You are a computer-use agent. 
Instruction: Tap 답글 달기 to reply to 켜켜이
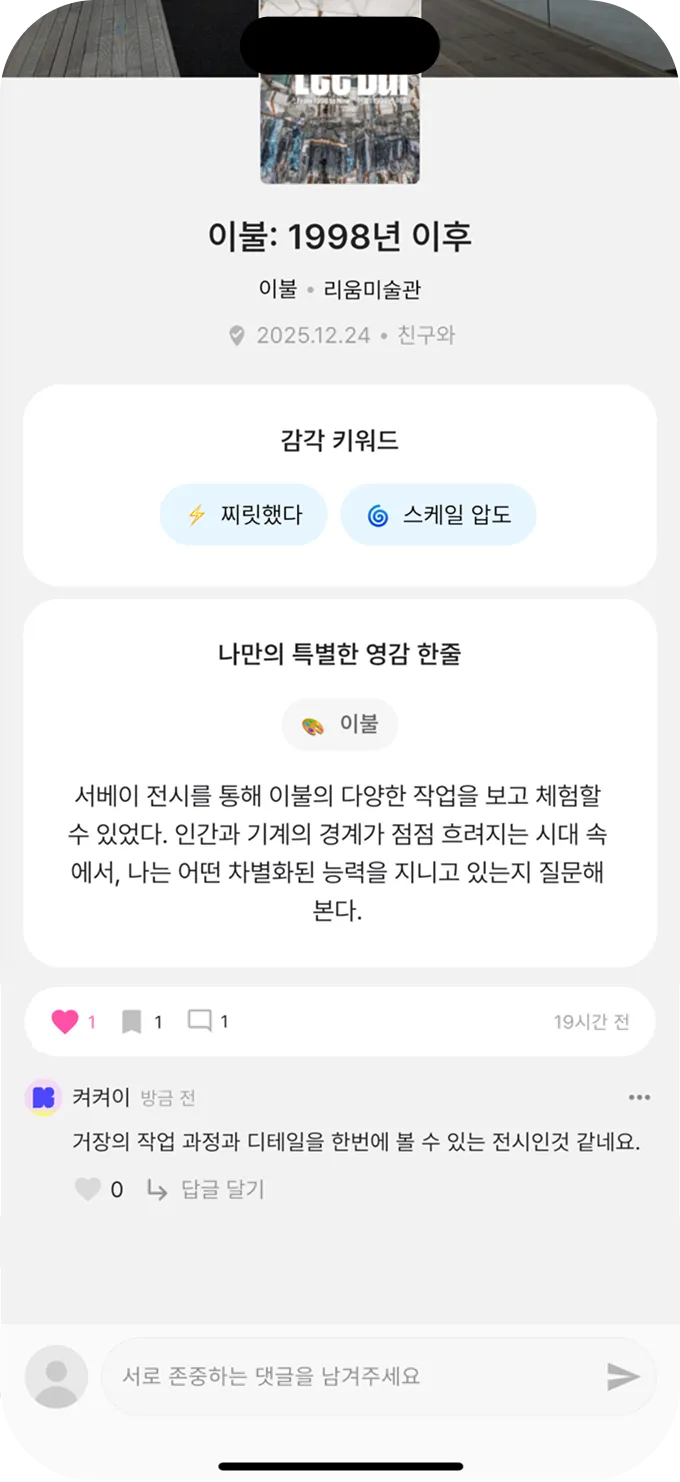[221, 1189]
